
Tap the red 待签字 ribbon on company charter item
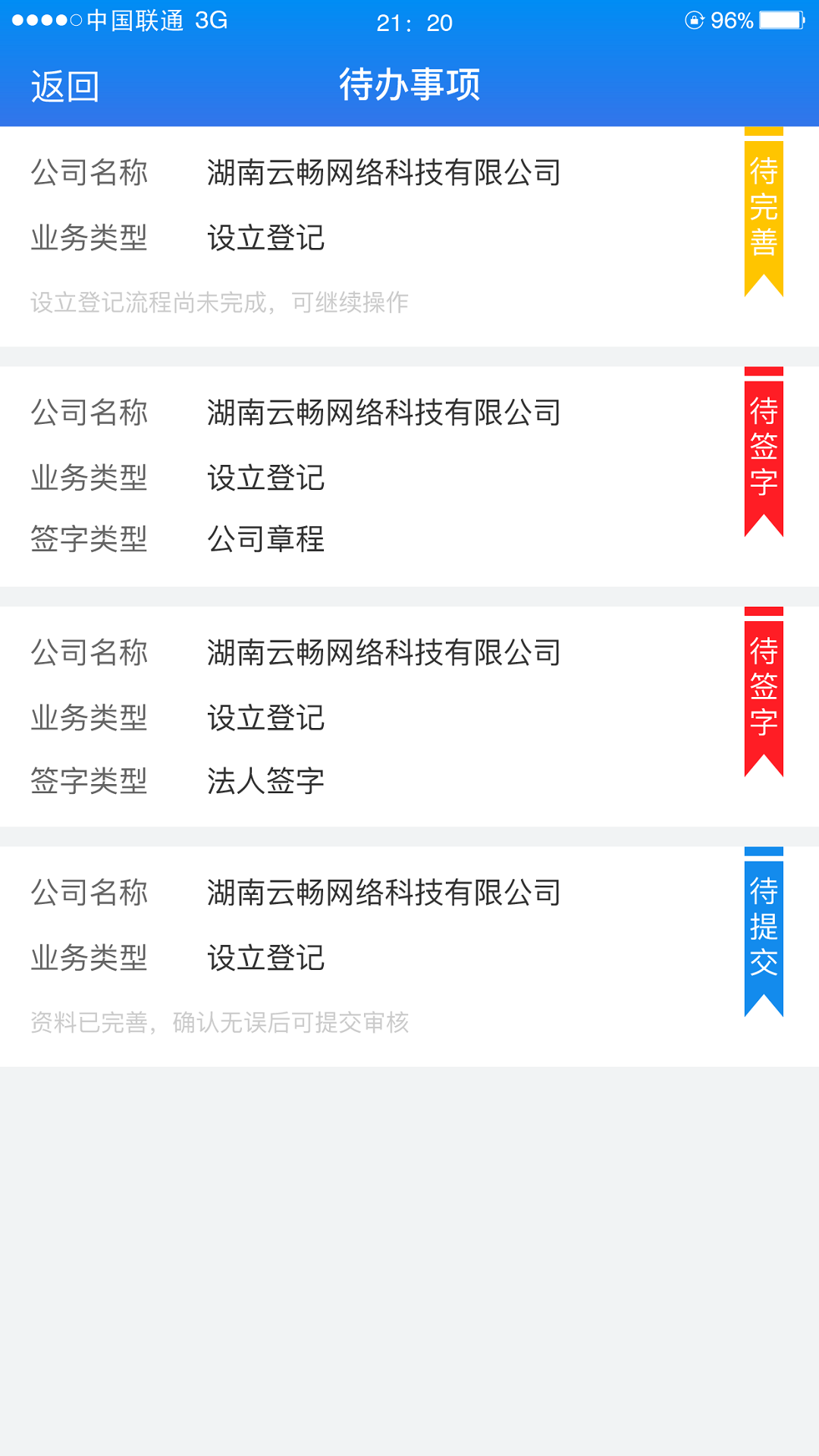coord(764,447)
